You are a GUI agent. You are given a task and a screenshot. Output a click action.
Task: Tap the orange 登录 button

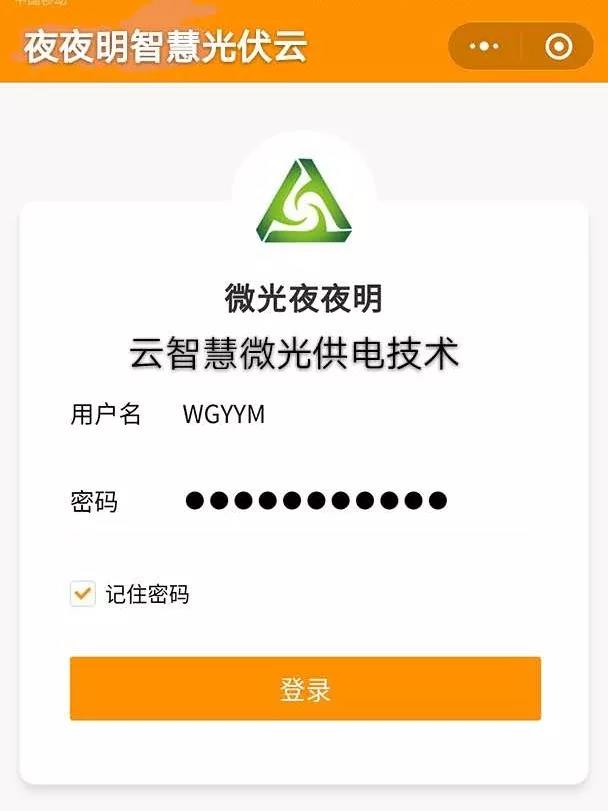click(305, 689)
